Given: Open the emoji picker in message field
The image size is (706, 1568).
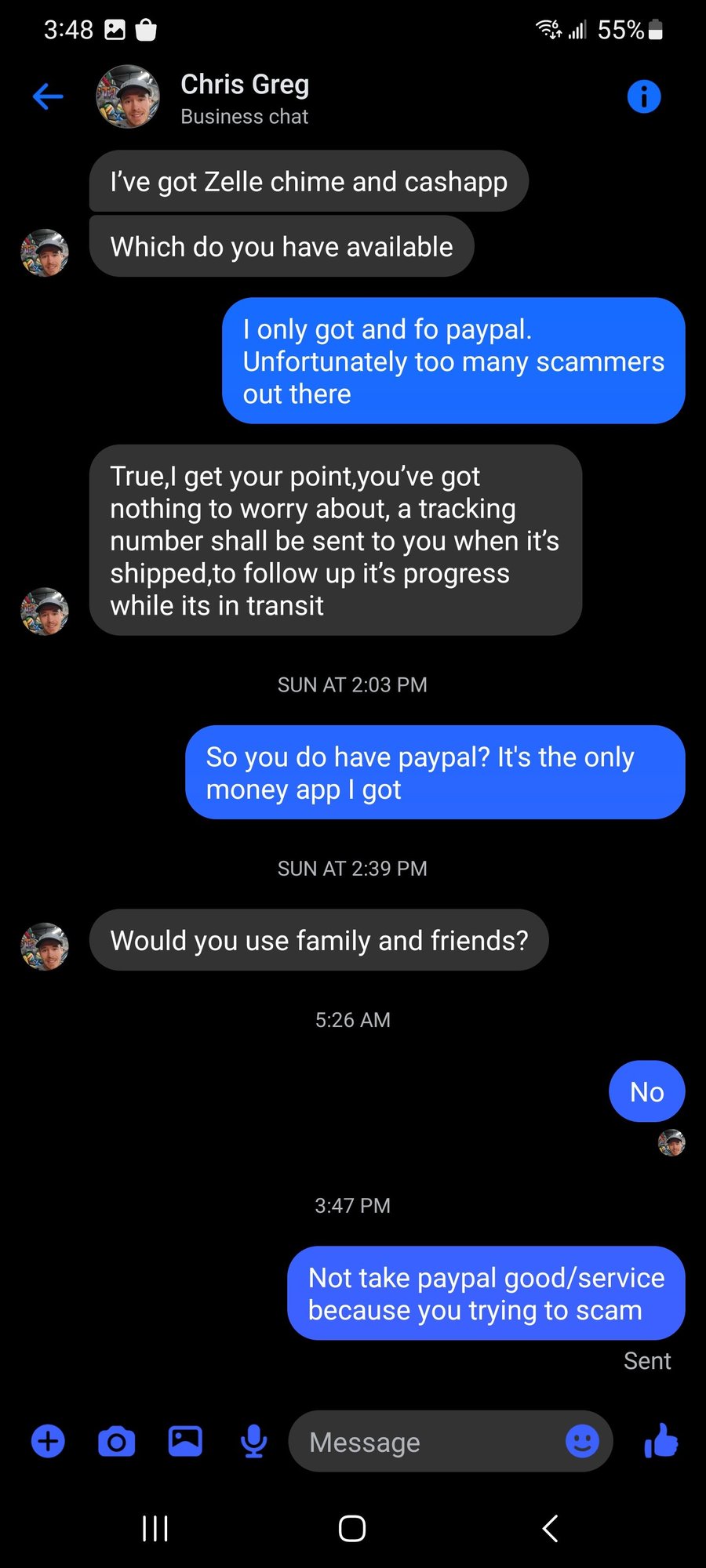Looking at the screenshot, I should tap(582, 1441).
